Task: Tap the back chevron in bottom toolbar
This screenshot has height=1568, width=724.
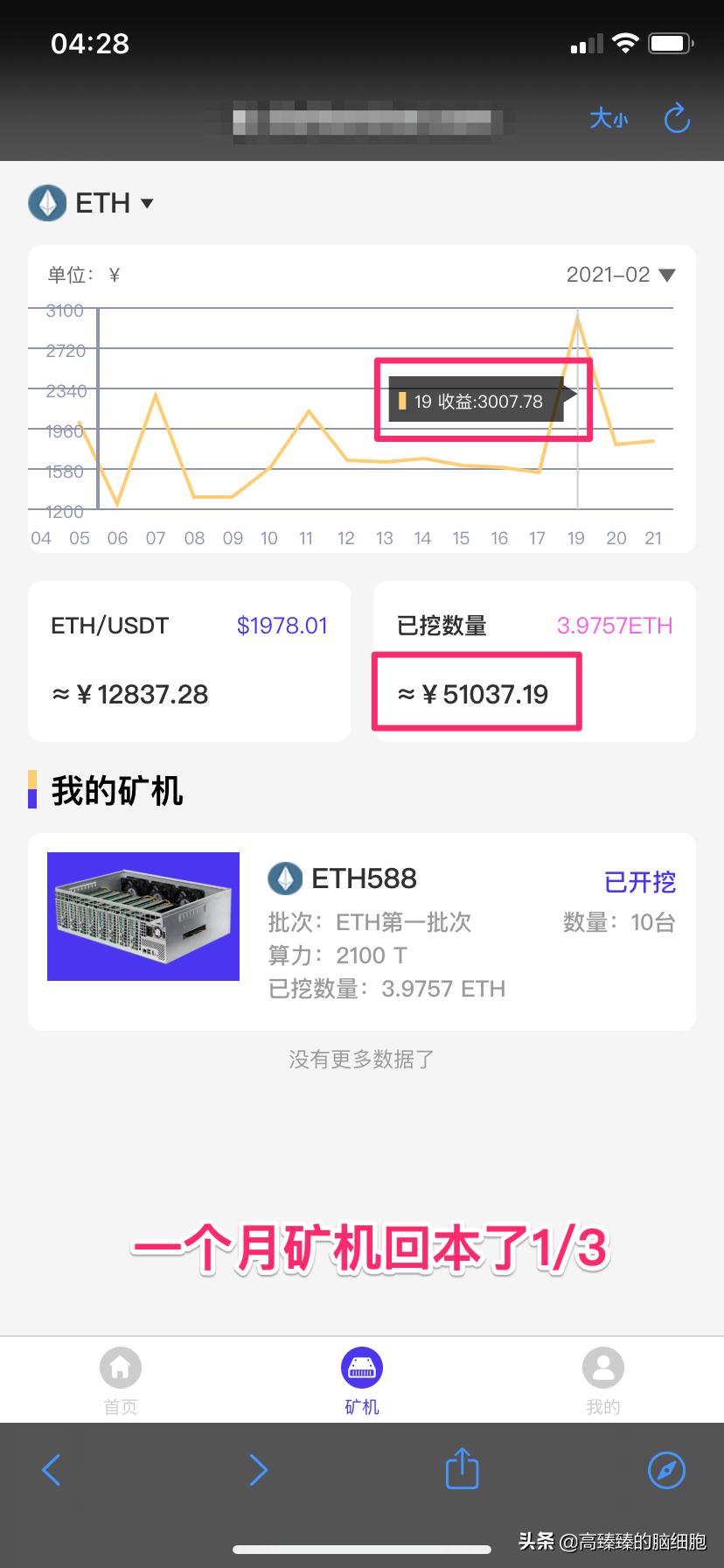Action: pyautogui.click(x=52, y=1469)
